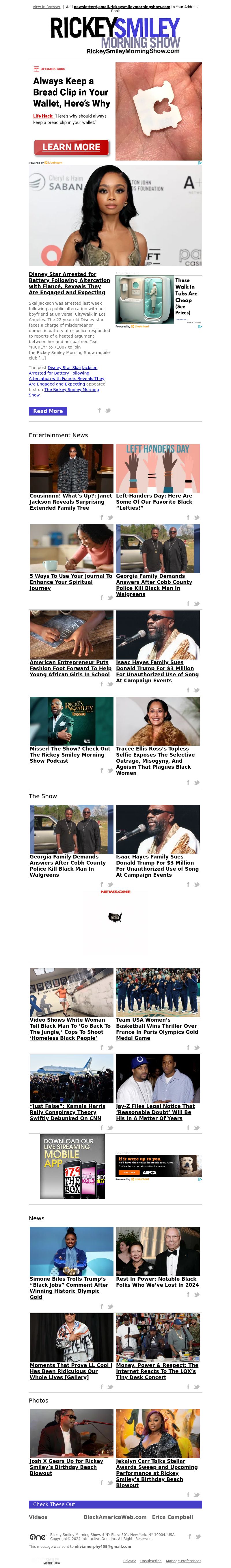This screenshot has height=1568, width=231.
Task: Visit the BlackAmericaWeb.com link
Action: pyautogui.click(x=115, y=1517)
